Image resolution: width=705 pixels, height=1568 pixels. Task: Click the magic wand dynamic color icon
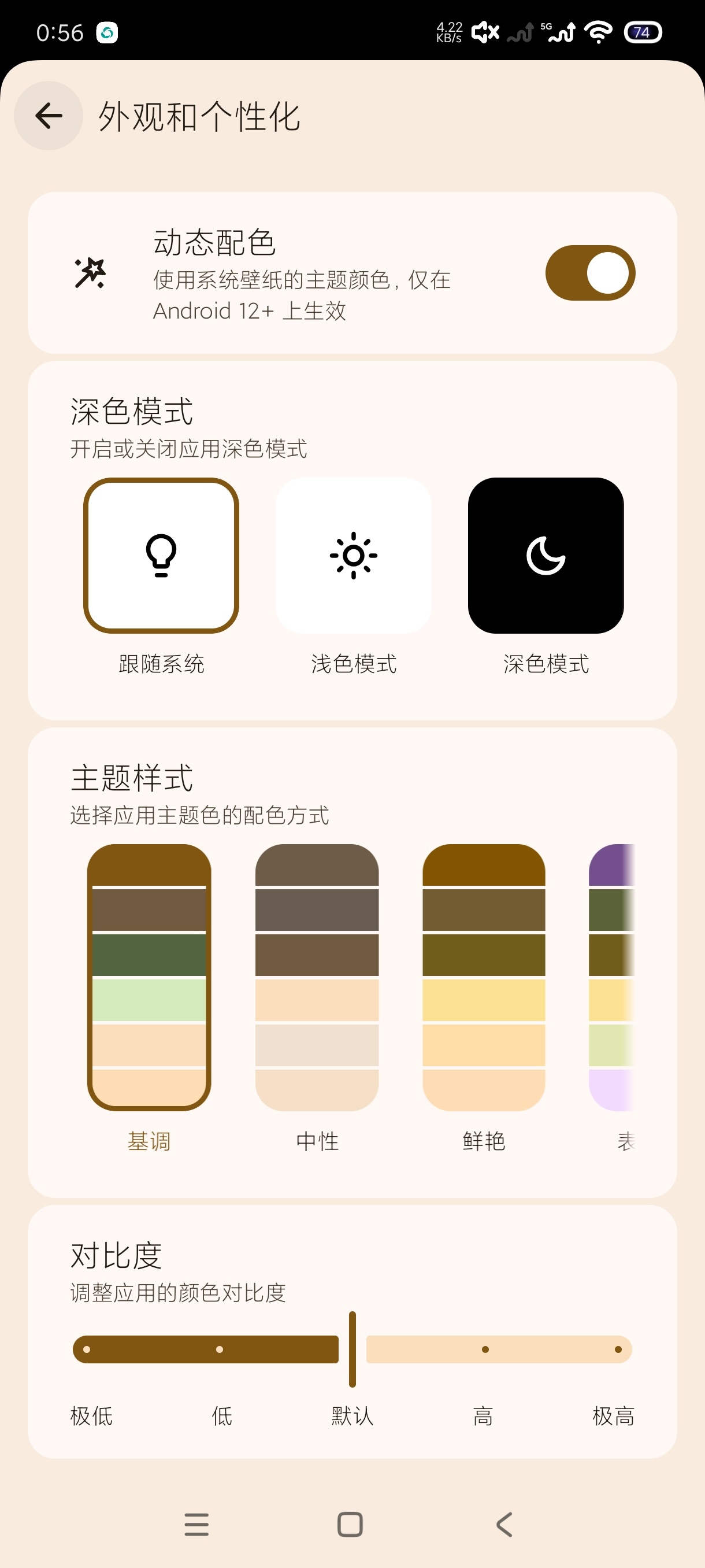[x=91, y=273]
